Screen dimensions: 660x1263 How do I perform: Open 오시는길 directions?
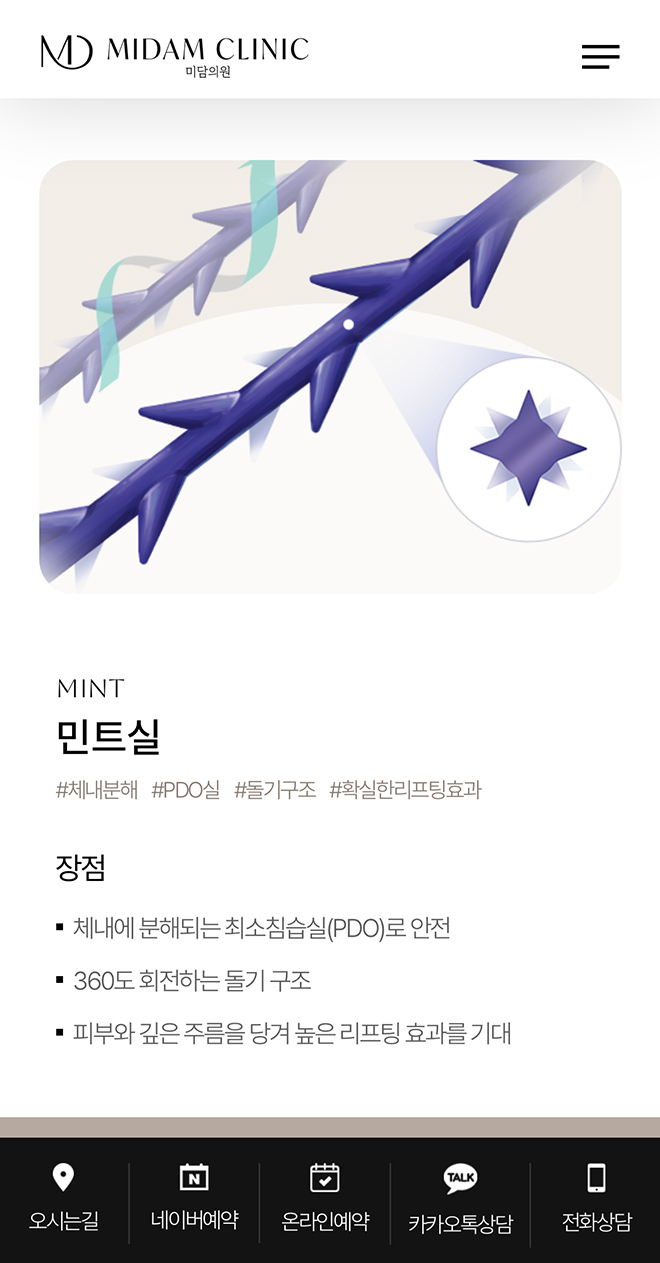64,1199
